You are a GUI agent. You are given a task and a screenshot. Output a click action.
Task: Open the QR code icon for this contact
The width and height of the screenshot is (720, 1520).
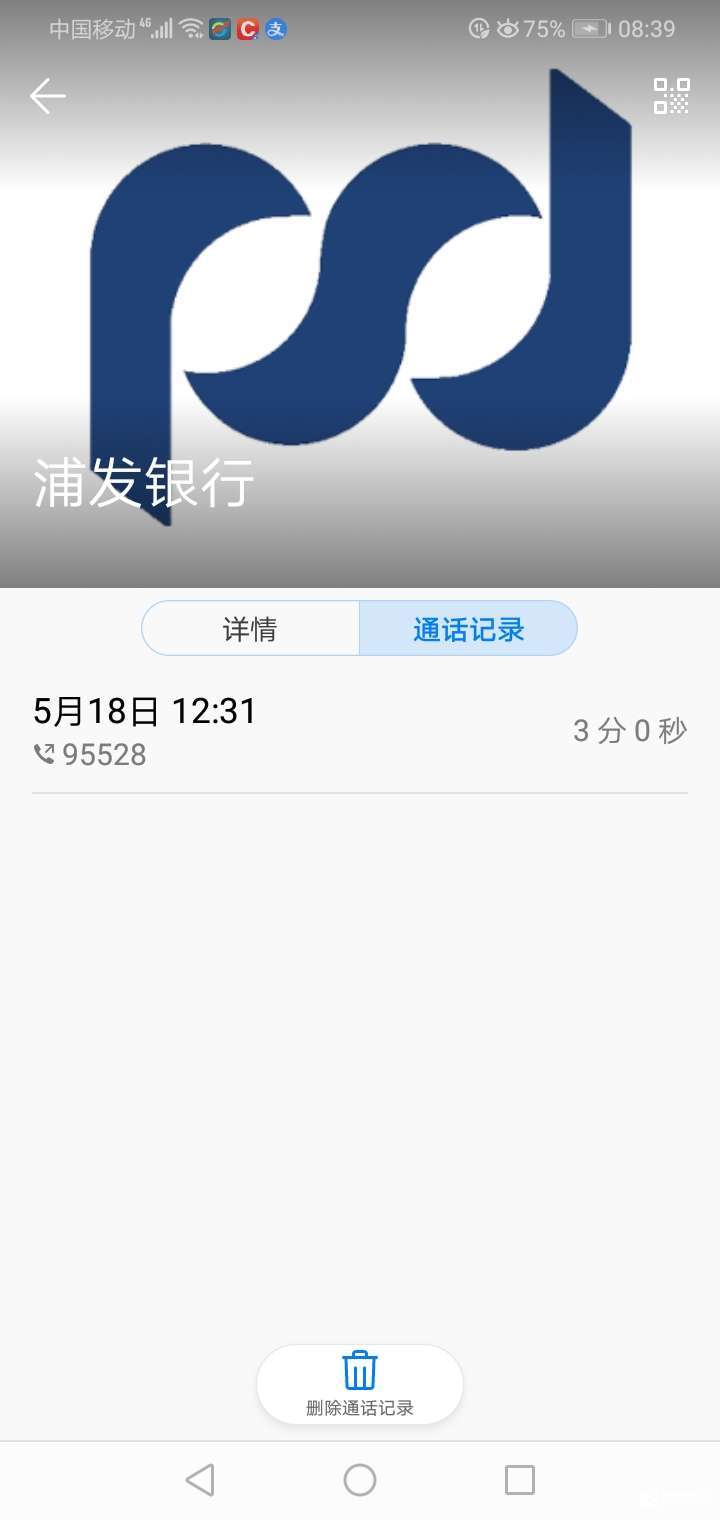pos(671,96)
